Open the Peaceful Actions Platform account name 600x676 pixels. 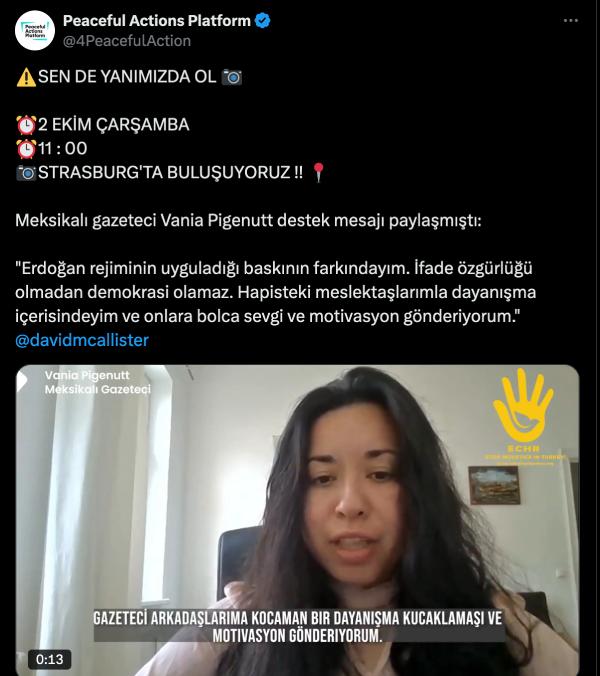tap(156, 20)
